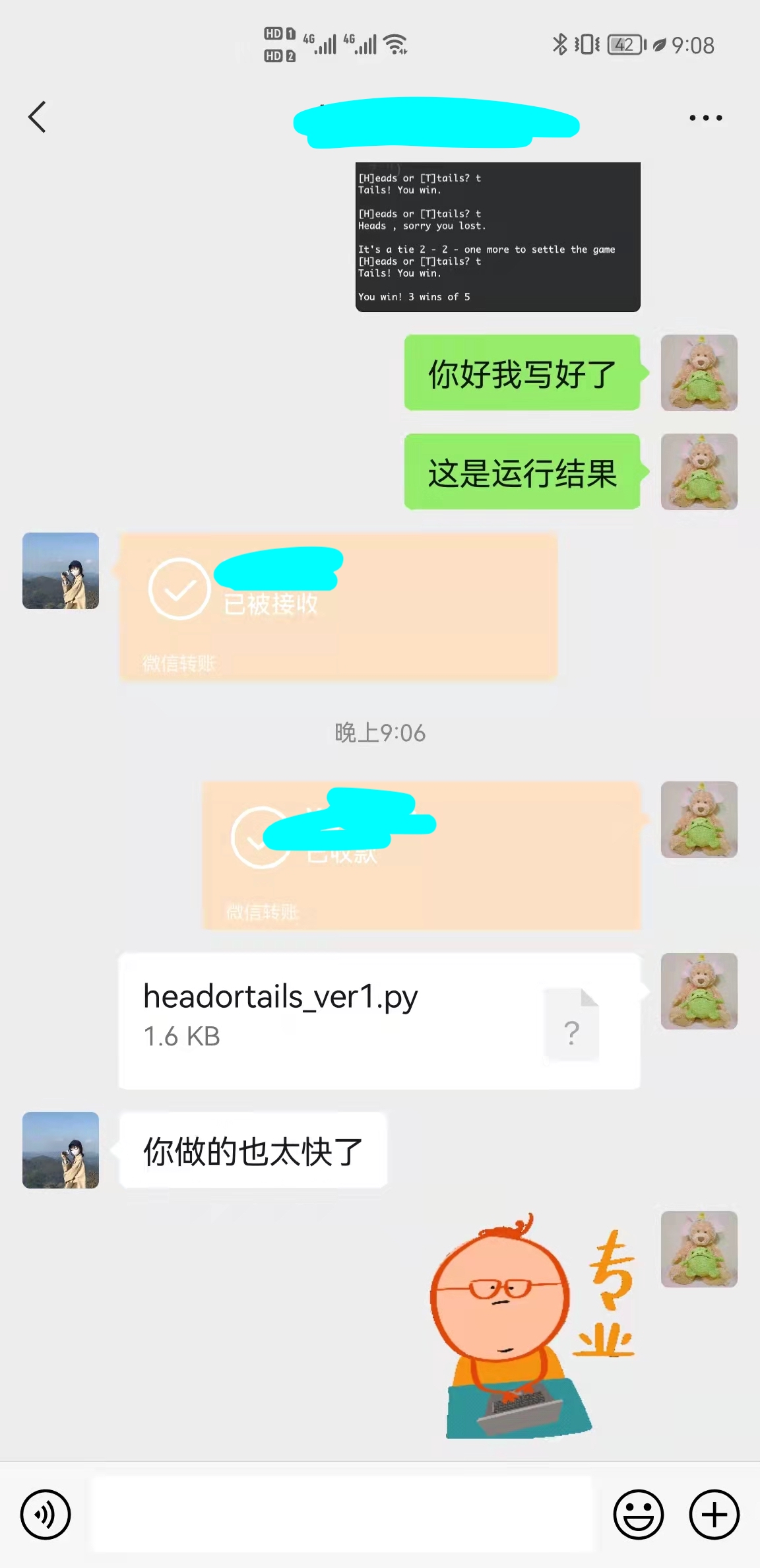
Task: Open the headortails_ver1.py file attachment
Action: click(x=379, y=1020)
